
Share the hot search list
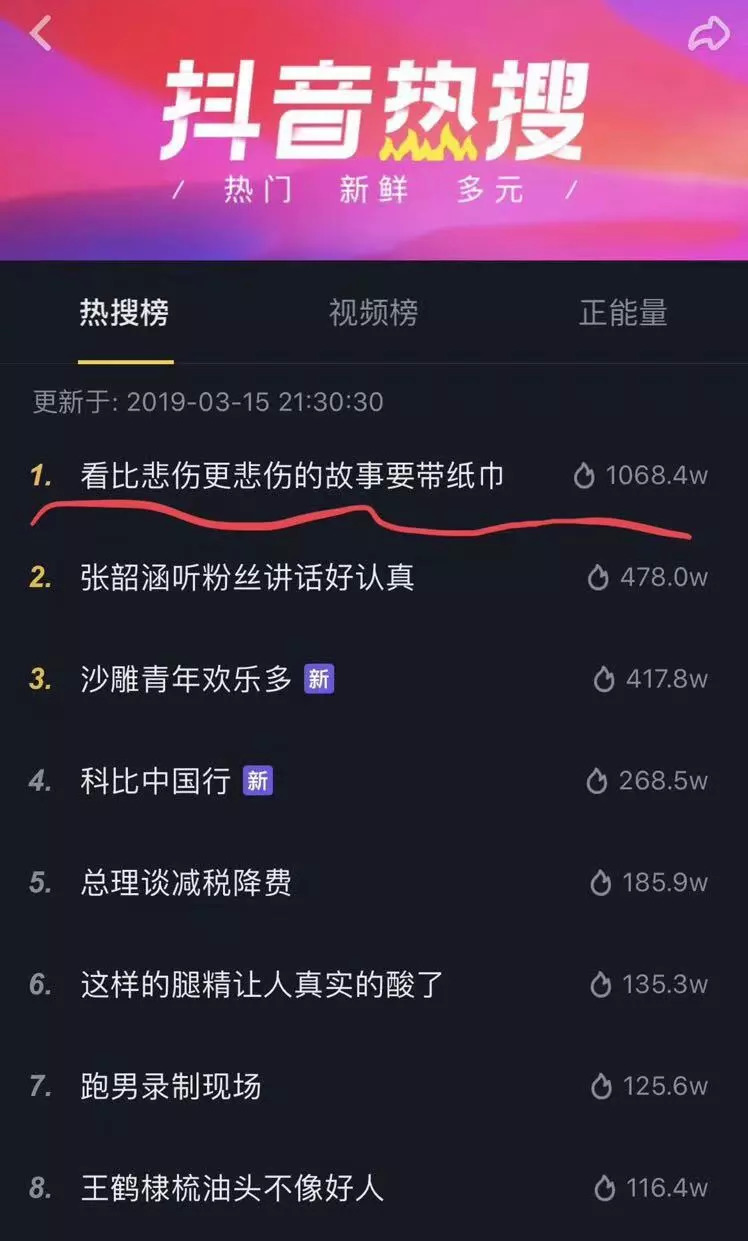point(708,35)
